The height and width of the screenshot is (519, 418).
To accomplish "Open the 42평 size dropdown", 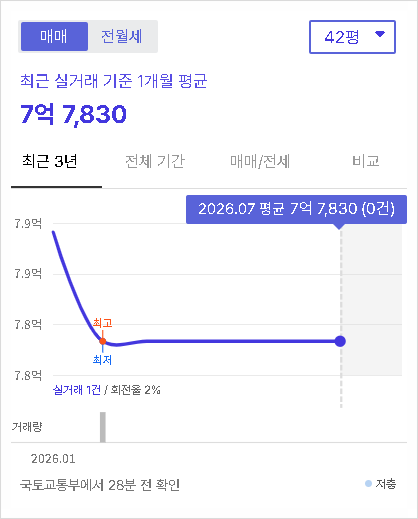I will click(352, 37).
